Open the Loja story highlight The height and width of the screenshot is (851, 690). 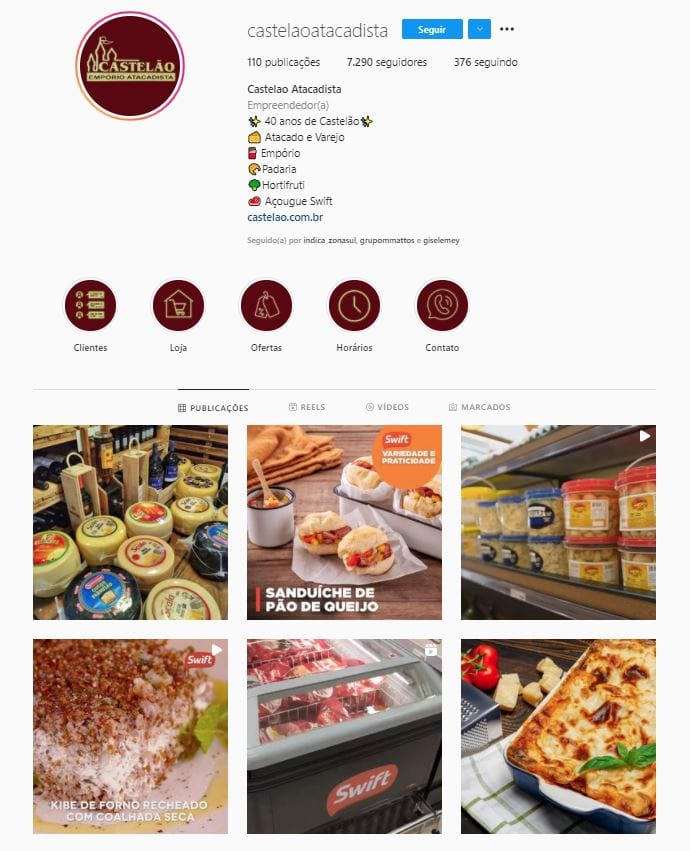tap(178, 306)
